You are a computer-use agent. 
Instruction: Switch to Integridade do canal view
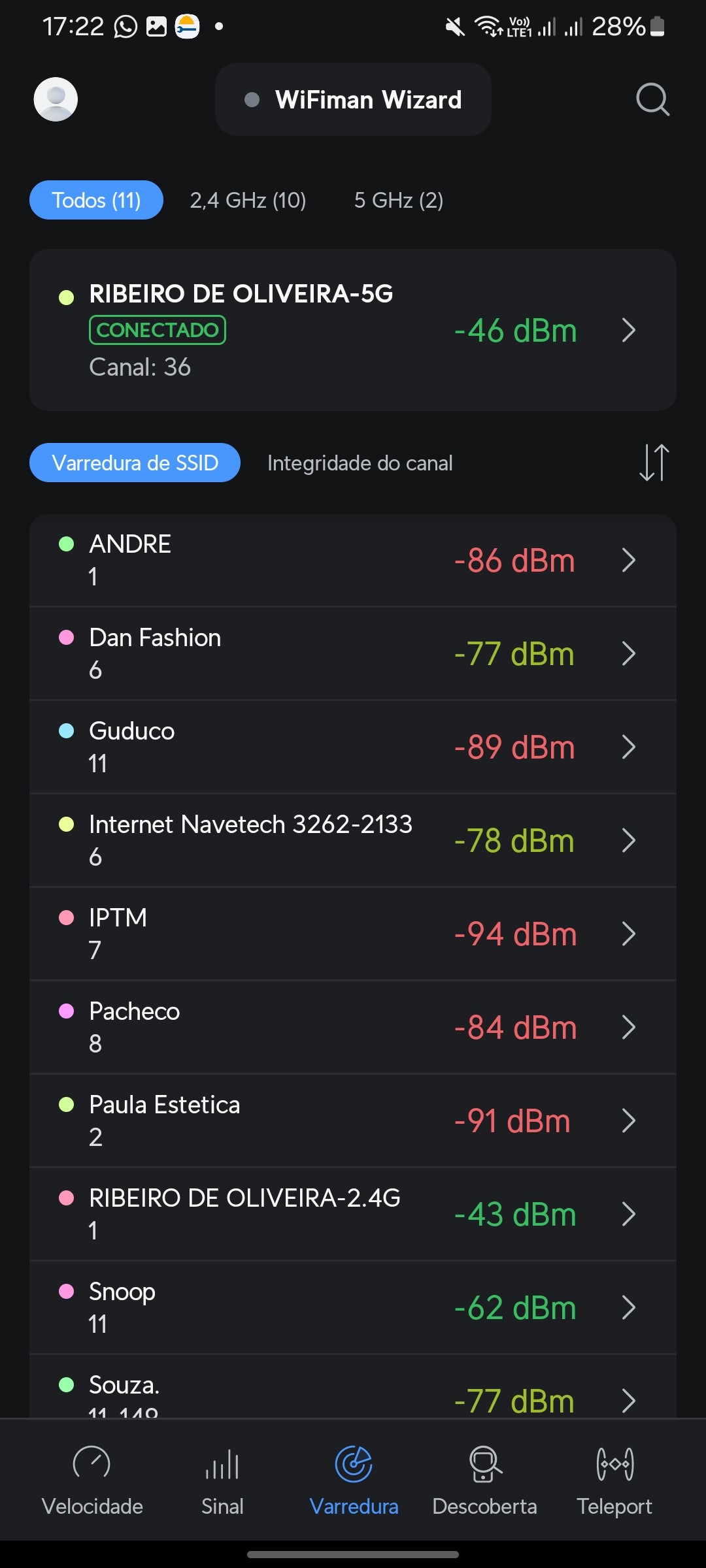pos(360,463)
